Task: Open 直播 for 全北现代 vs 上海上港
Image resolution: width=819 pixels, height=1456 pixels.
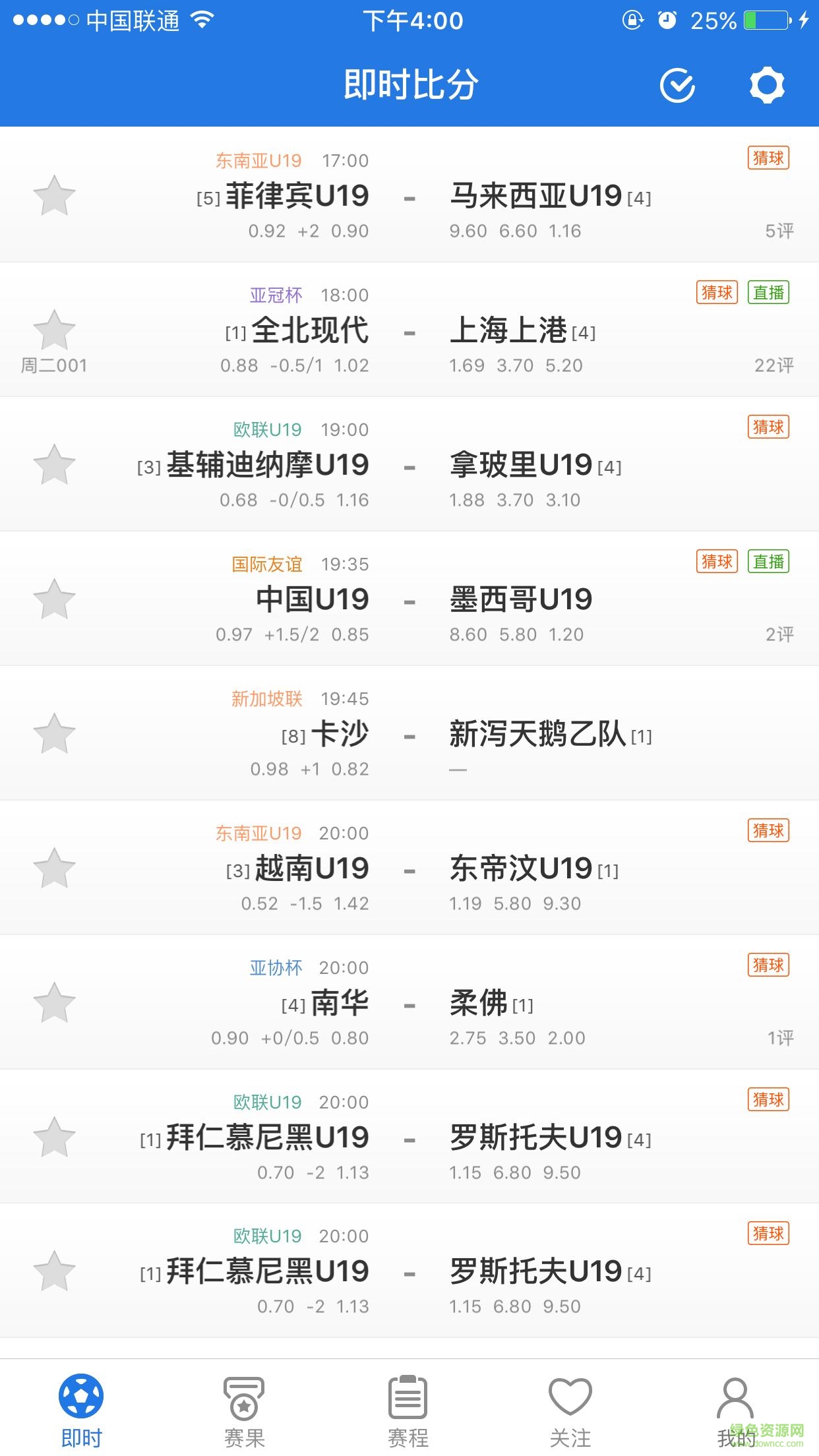Action: pos(769,292)
